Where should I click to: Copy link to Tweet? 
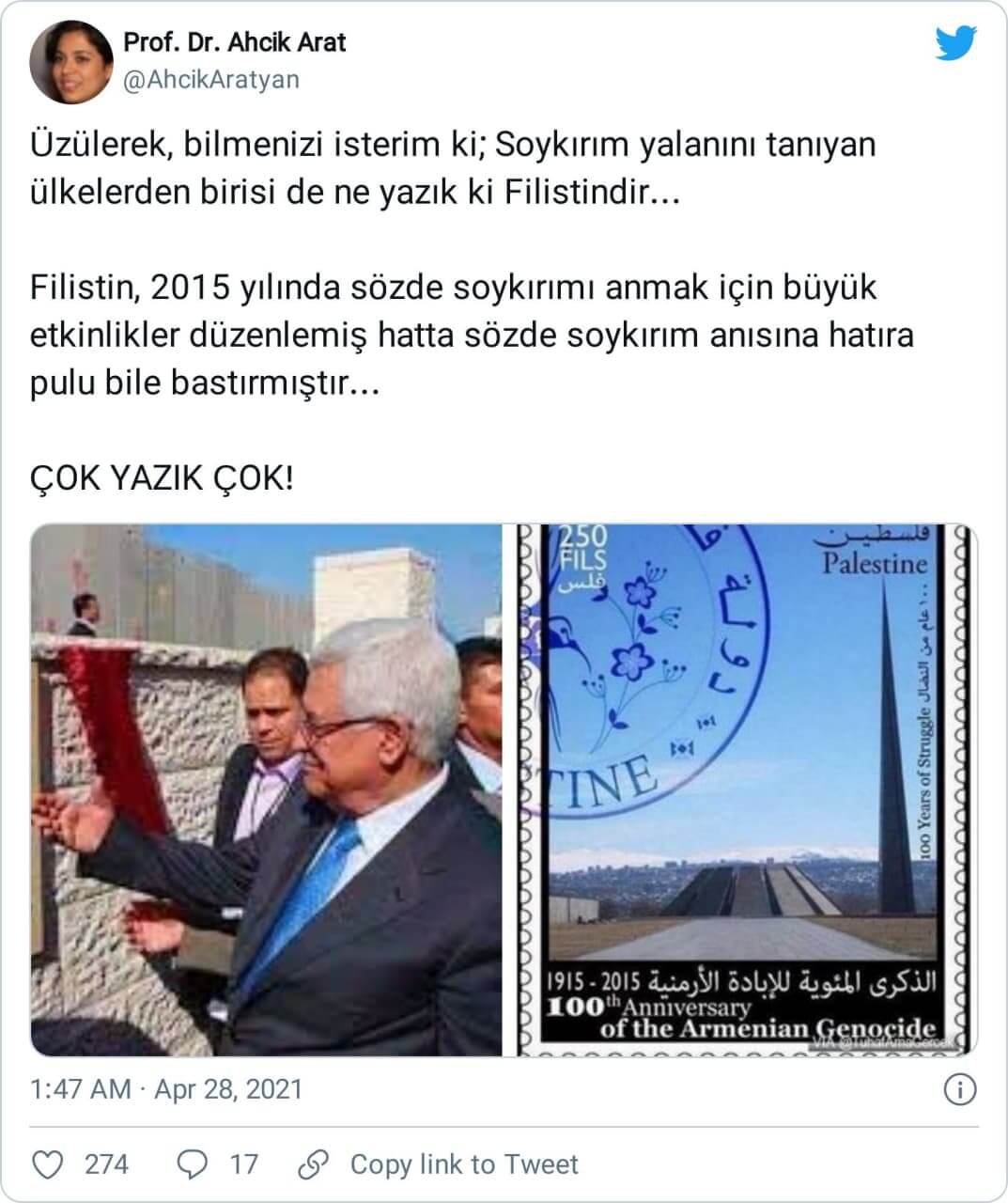[438, 1164]
